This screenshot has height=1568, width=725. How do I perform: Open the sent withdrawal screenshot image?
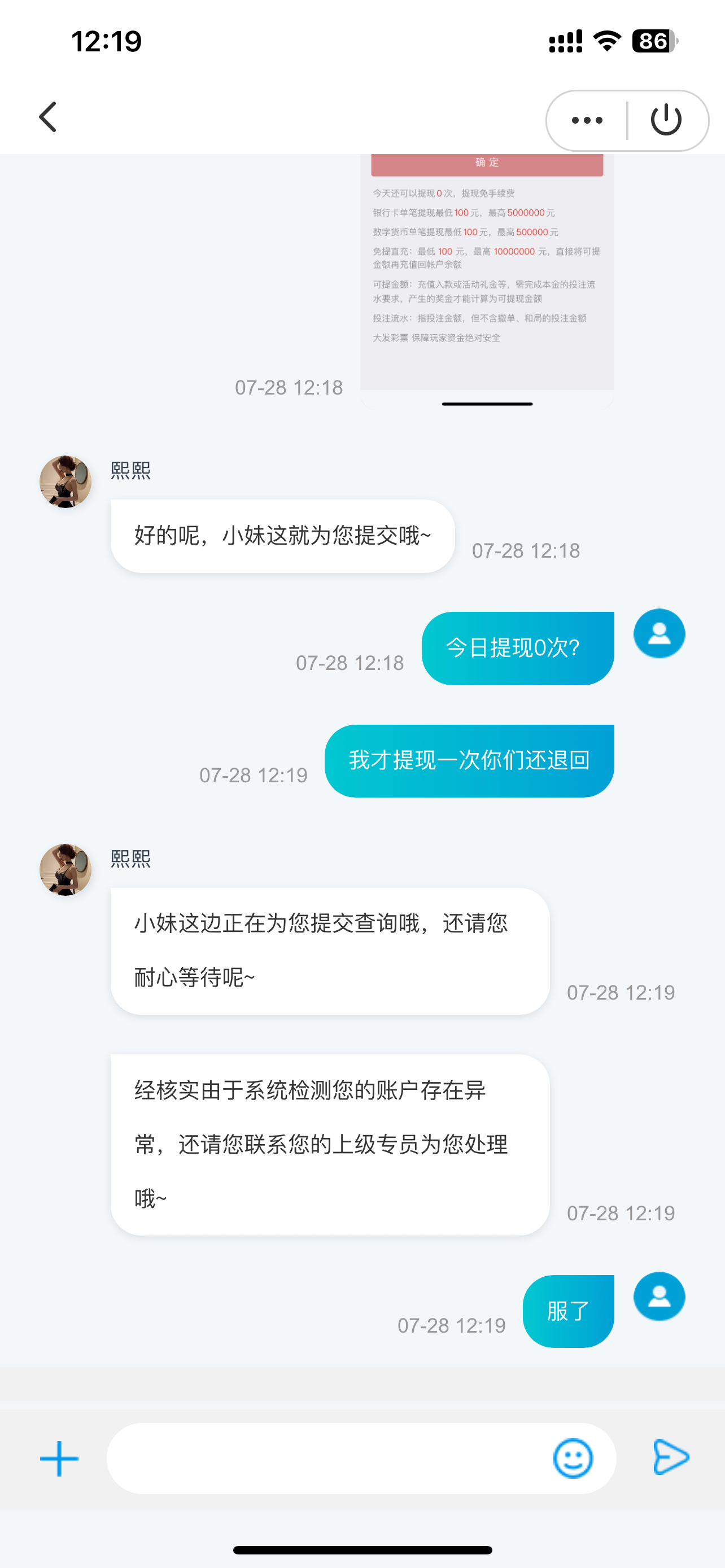(487, 274)
